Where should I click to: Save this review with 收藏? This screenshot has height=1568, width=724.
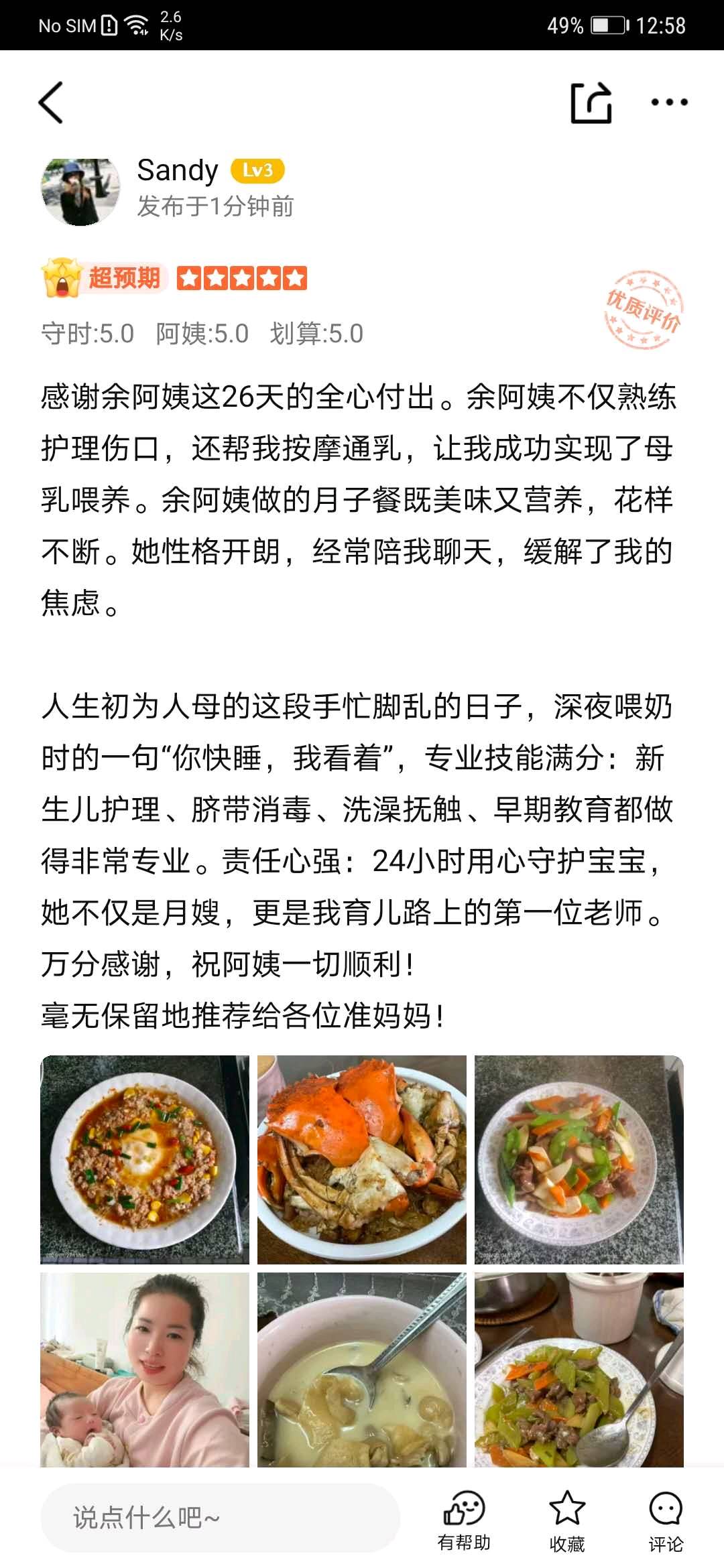coord(567,1521)
